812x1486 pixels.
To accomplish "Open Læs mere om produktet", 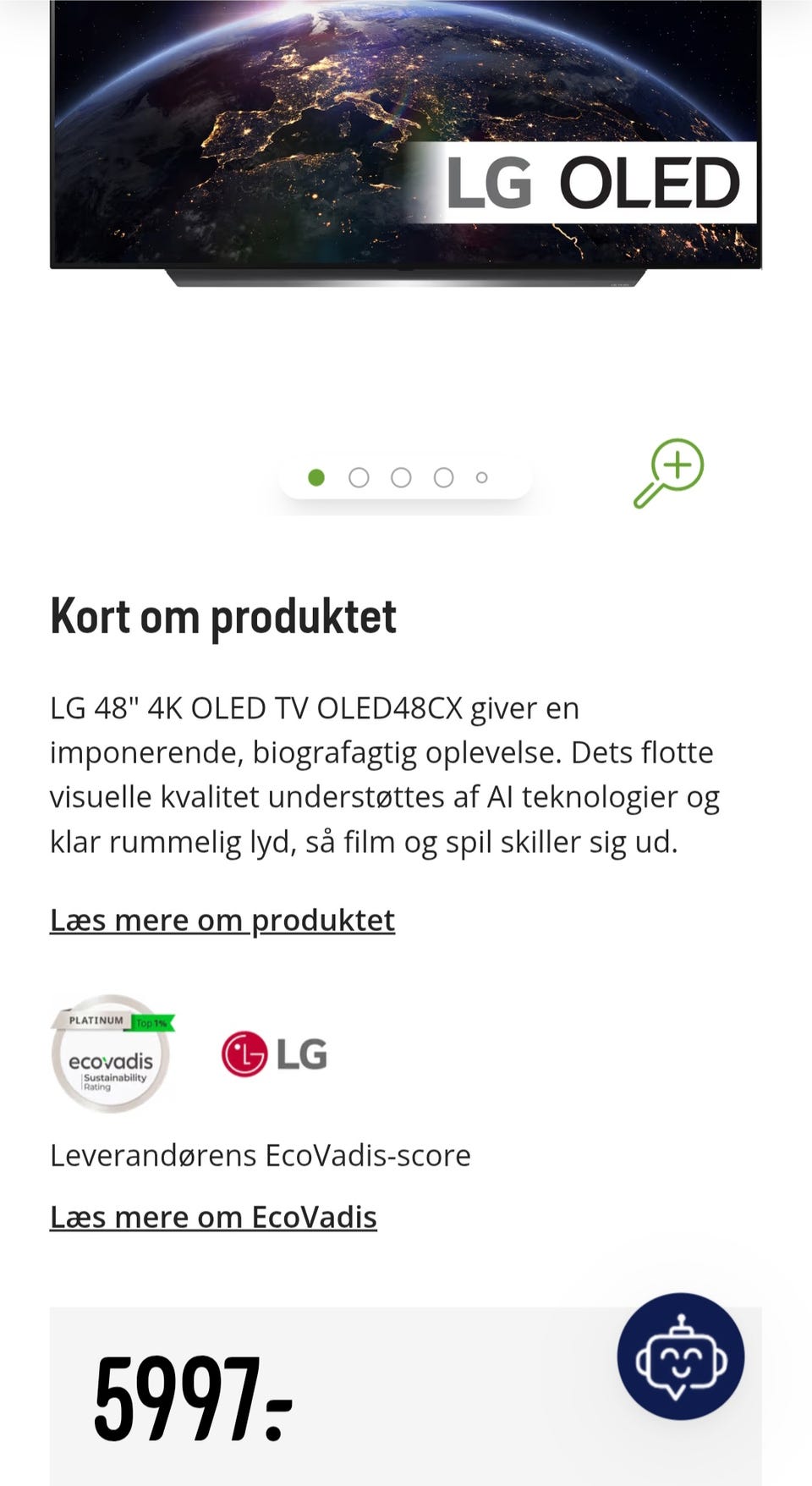I will [222, 920].
